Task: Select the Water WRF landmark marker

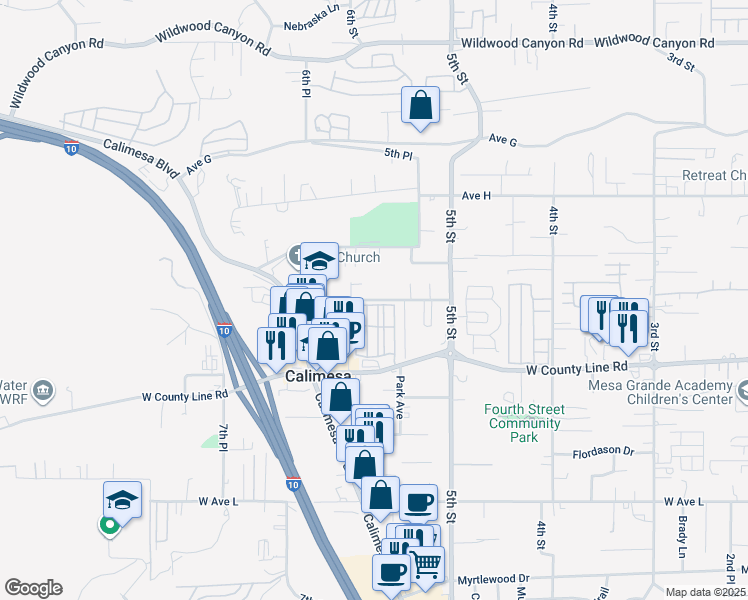Action: pos(43,391)
